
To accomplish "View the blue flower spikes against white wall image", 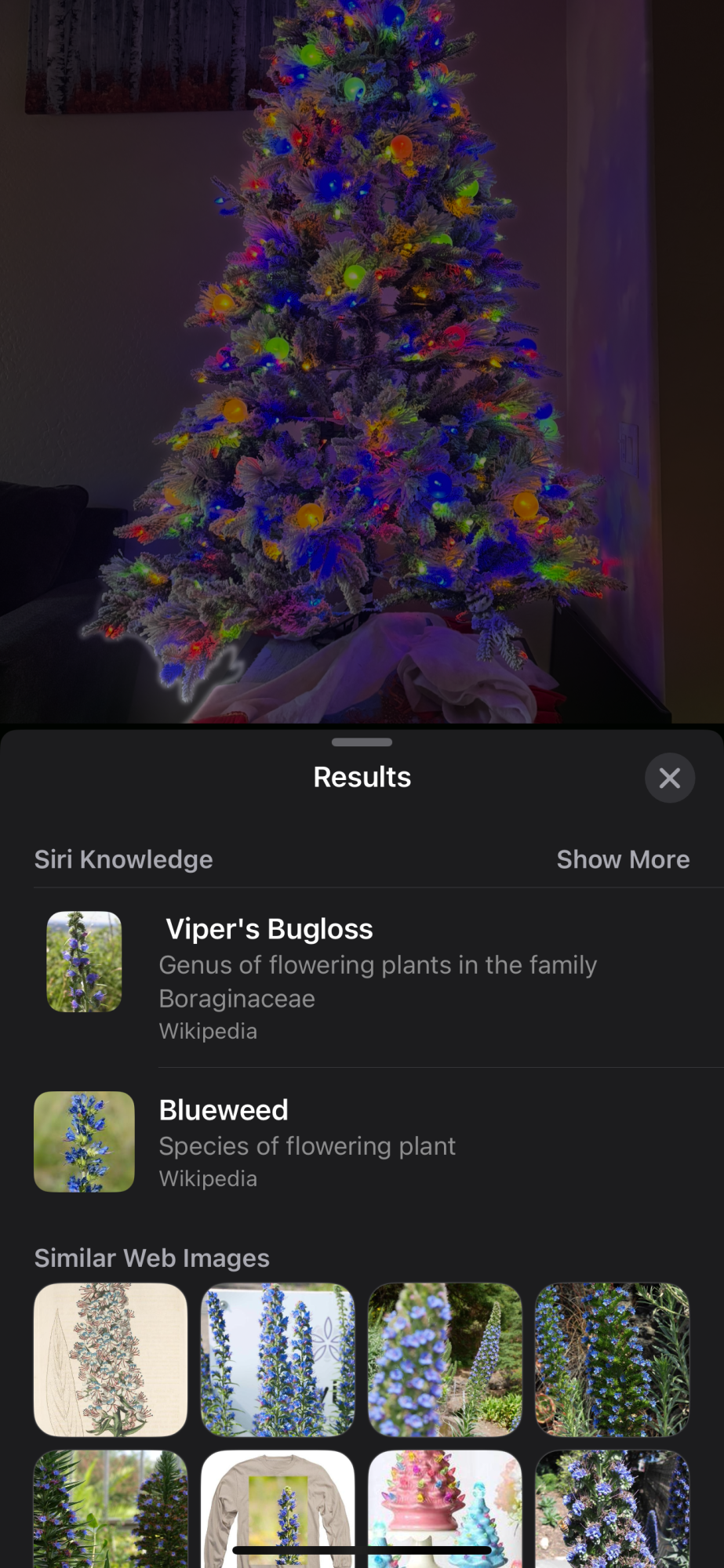I will (x=278, y=1359).
